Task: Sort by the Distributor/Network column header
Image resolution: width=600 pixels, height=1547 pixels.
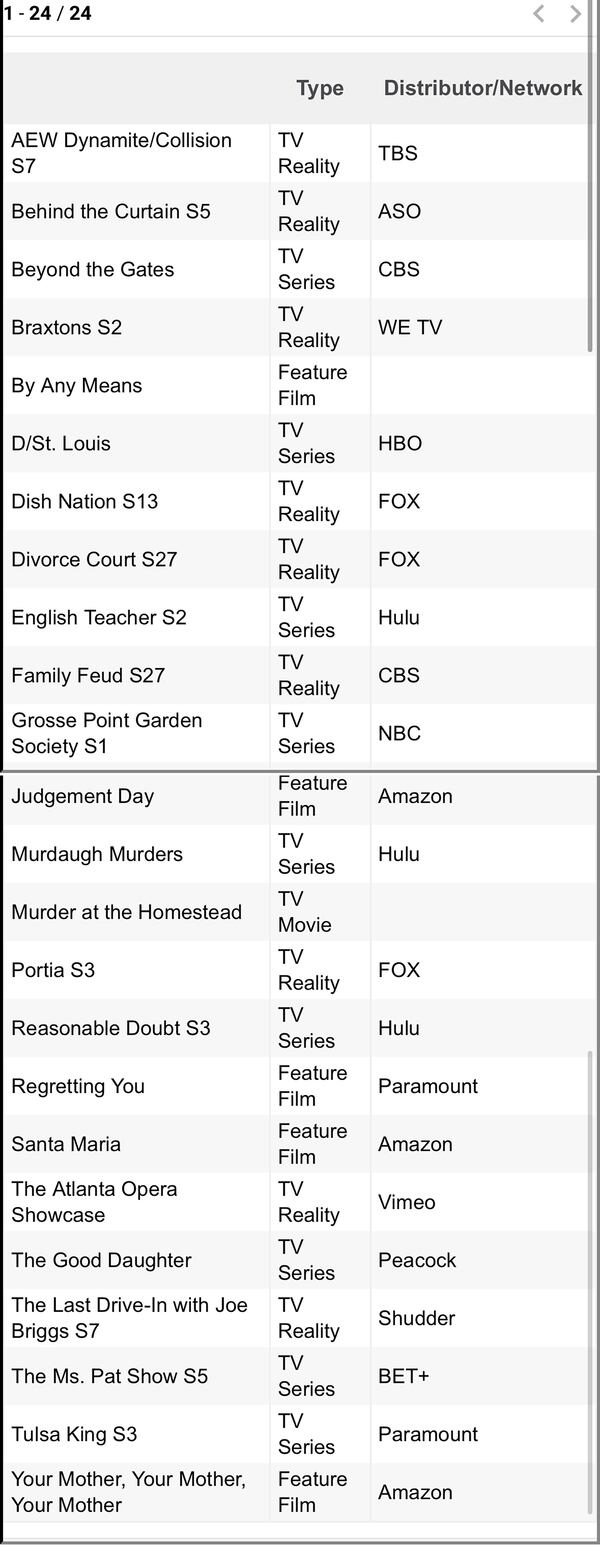Action: pyautogui.click(x=482, y=88)
